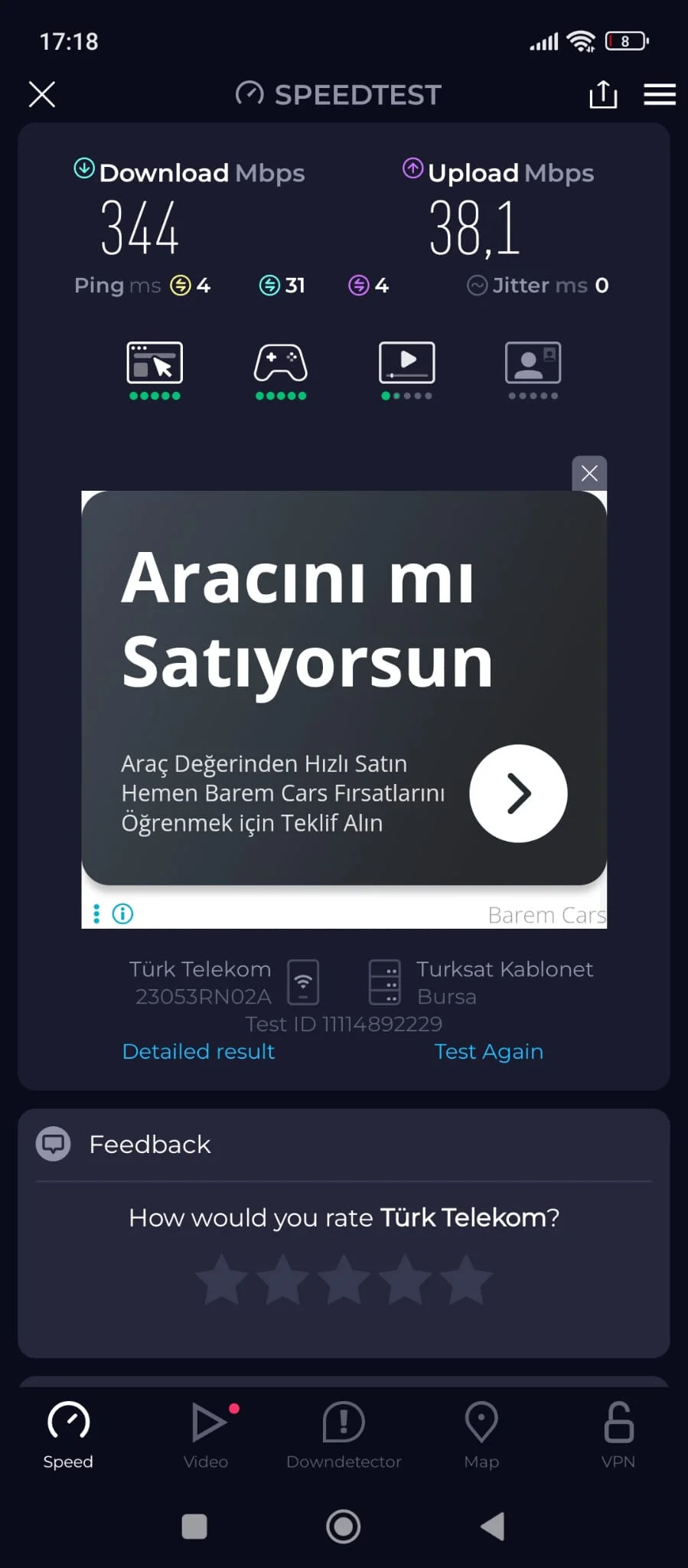Screen dimensions: 688x1568
Task: Tap the arrow button on the ad
Action: tap(518, 793)
